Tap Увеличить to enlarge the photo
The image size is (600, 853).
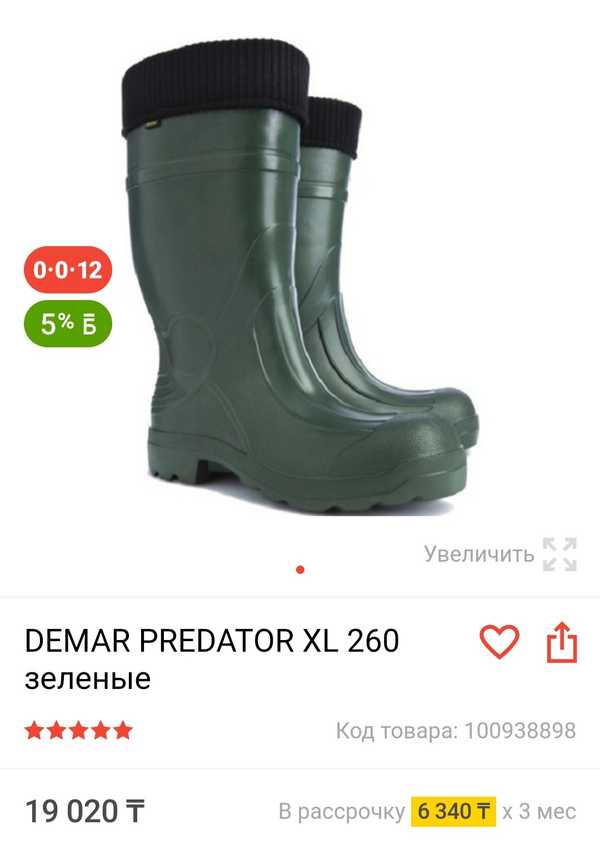[x=500, y=554]
